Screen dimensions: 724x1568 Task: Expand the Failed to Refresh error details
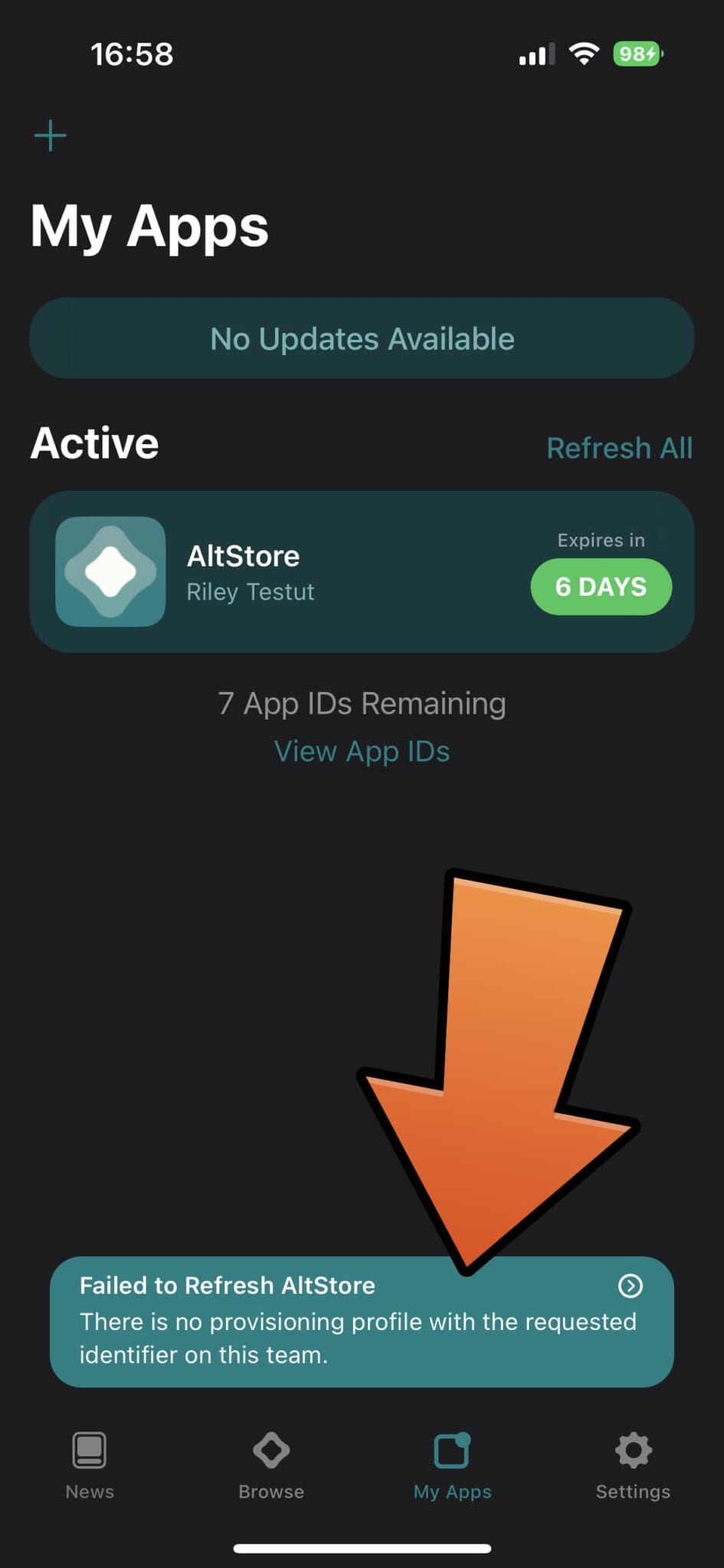[360, 1321]
